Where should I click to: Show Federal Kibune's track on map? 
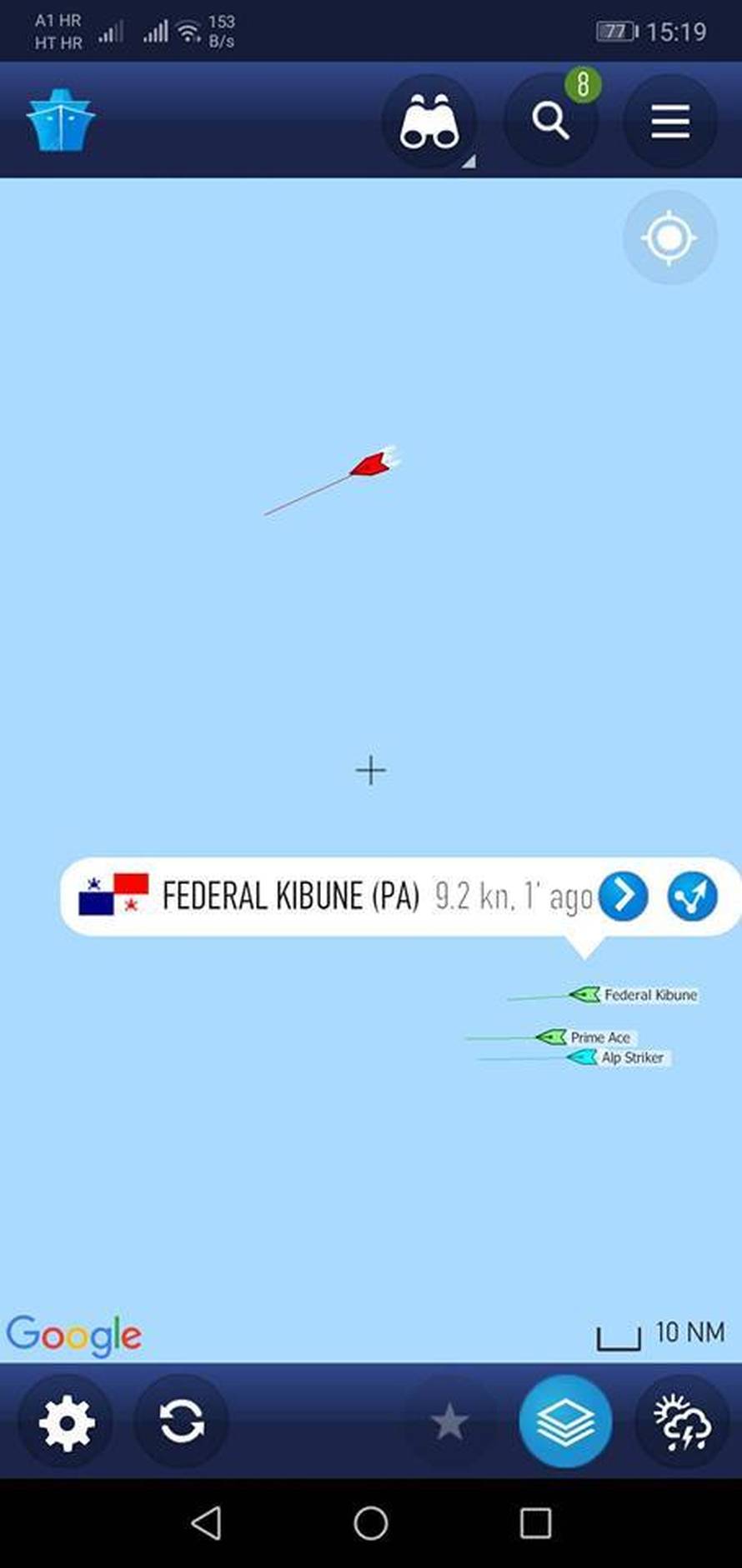coord(692,896)
